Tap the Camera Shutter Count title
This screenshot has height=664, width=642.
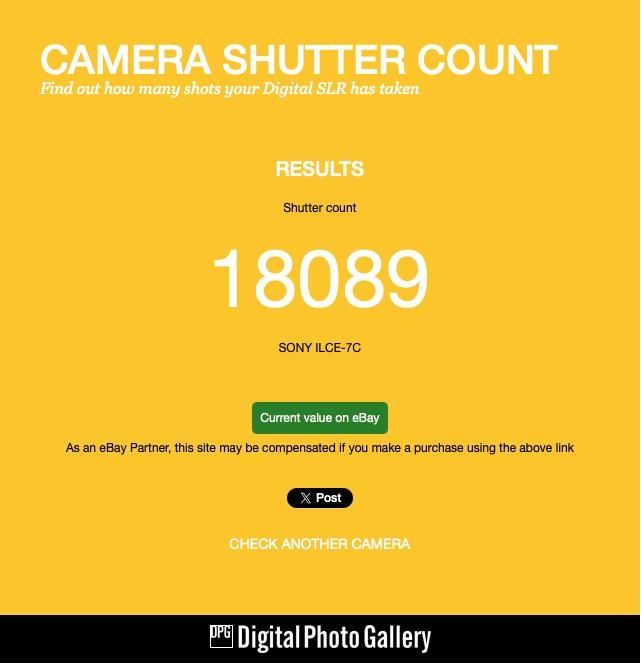298,60
